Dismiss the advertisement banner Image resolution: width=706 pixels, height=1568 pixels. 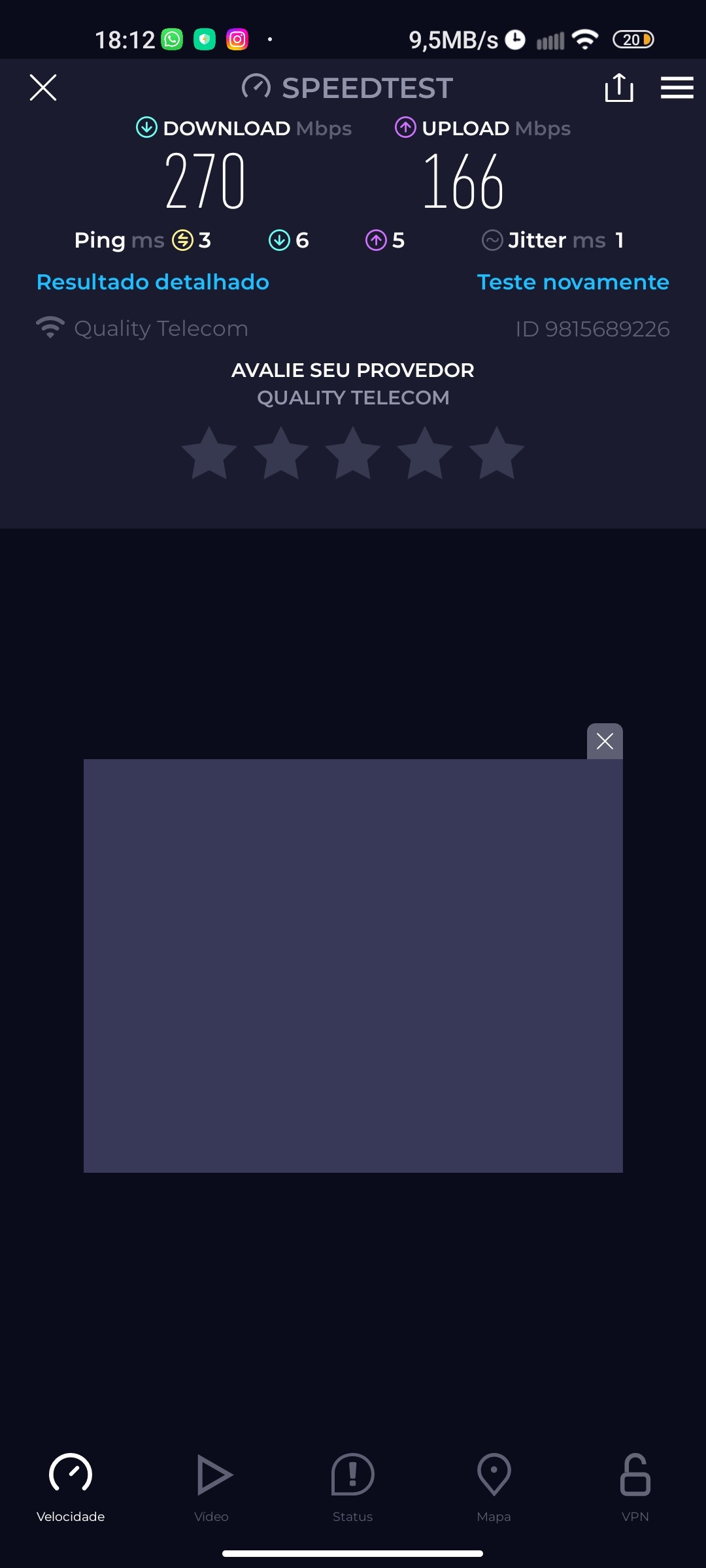(605, 742)
